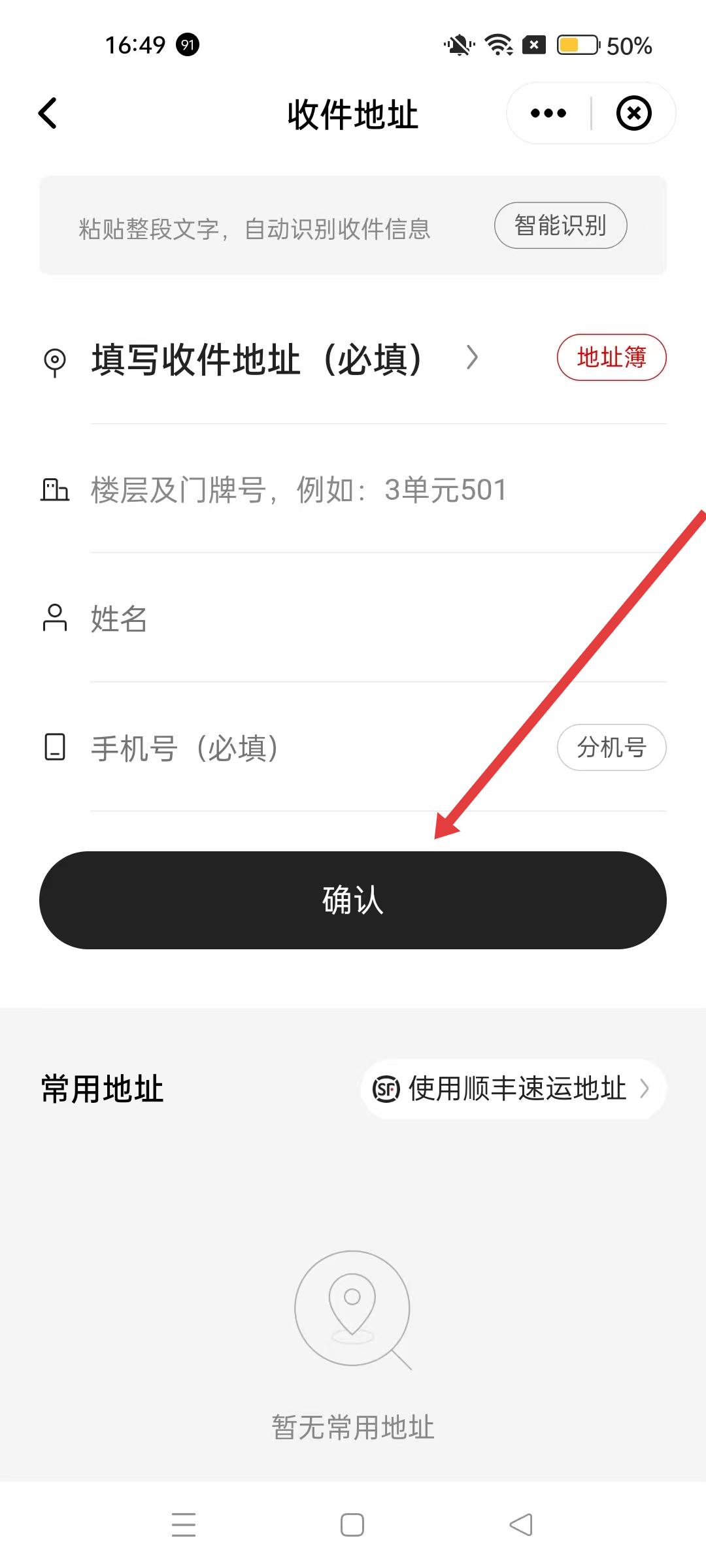
Task: Open the 地址簿 address book
Action: pos(611,358)
